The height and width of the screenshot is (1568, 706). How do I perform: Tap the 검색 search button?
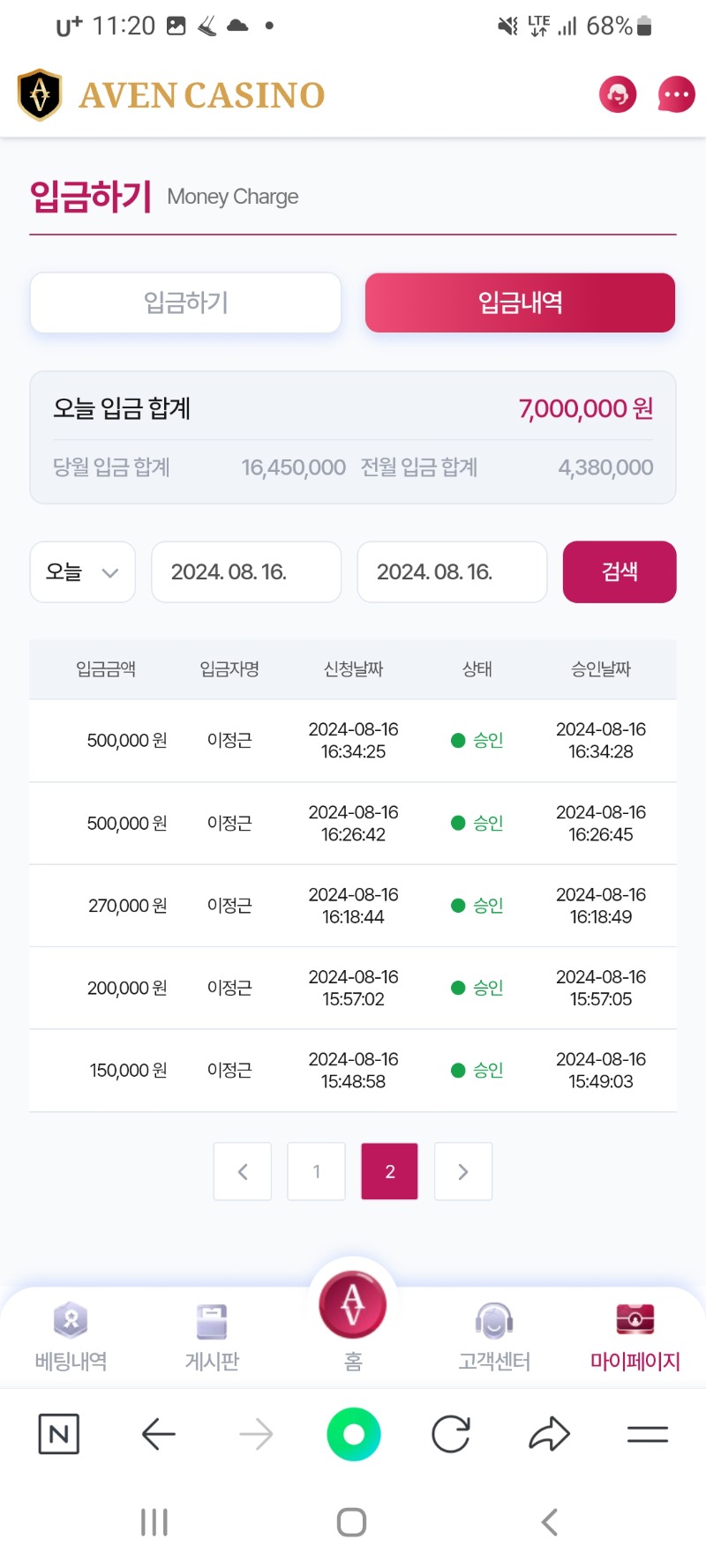(620, 572)
